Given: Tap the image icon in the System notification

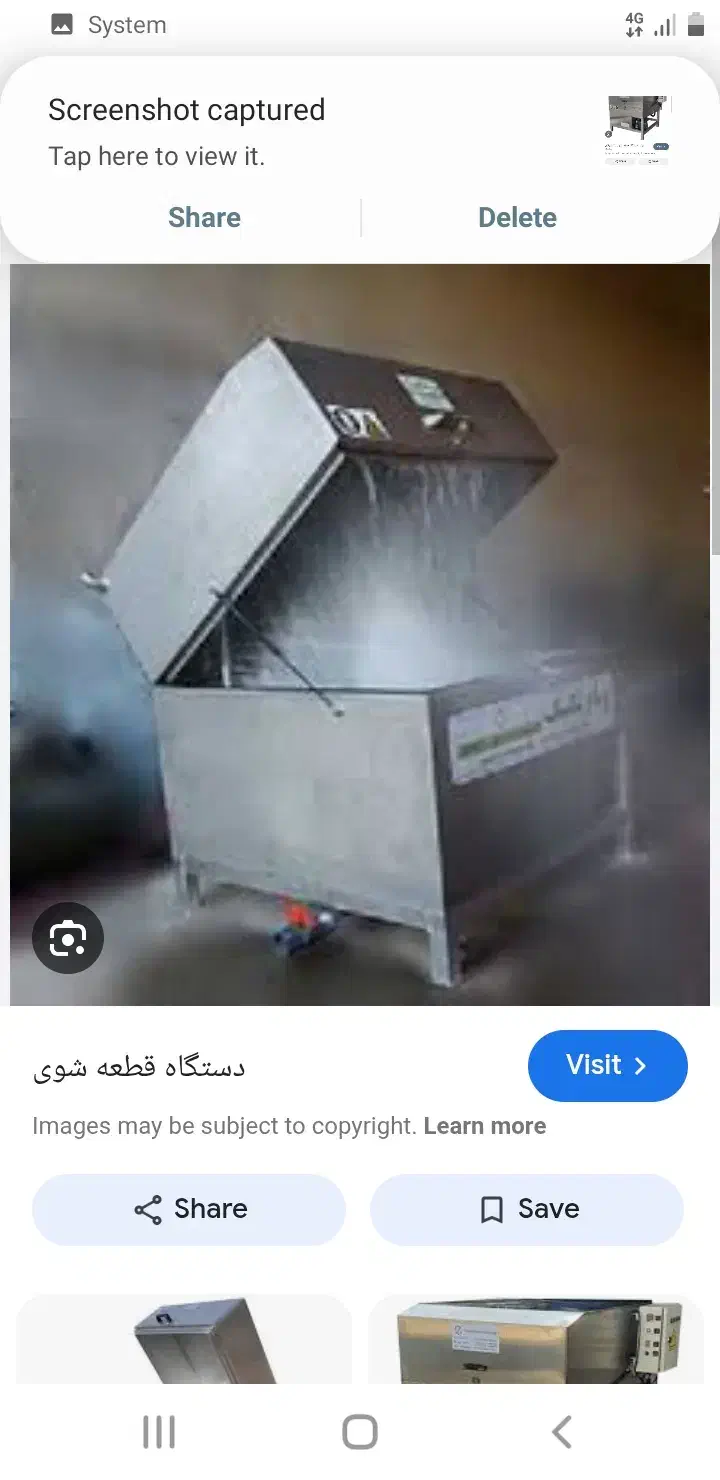Looking at the screenshot, I should click(60, 24).
